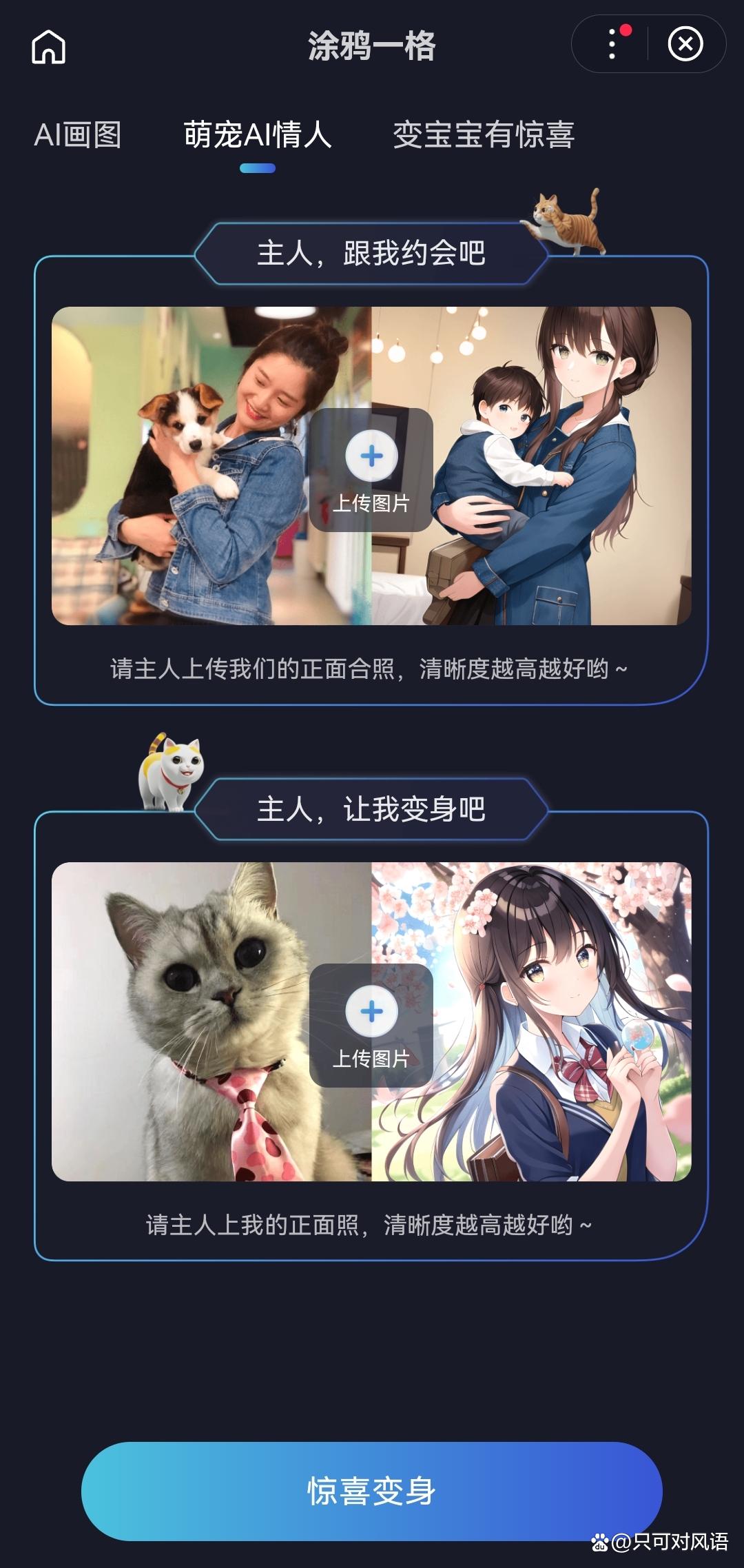Tap the 惊喜变身 button
The width and height of the screenshot is (744, 1568).
pyautogui.click(x=371, y=1491)
